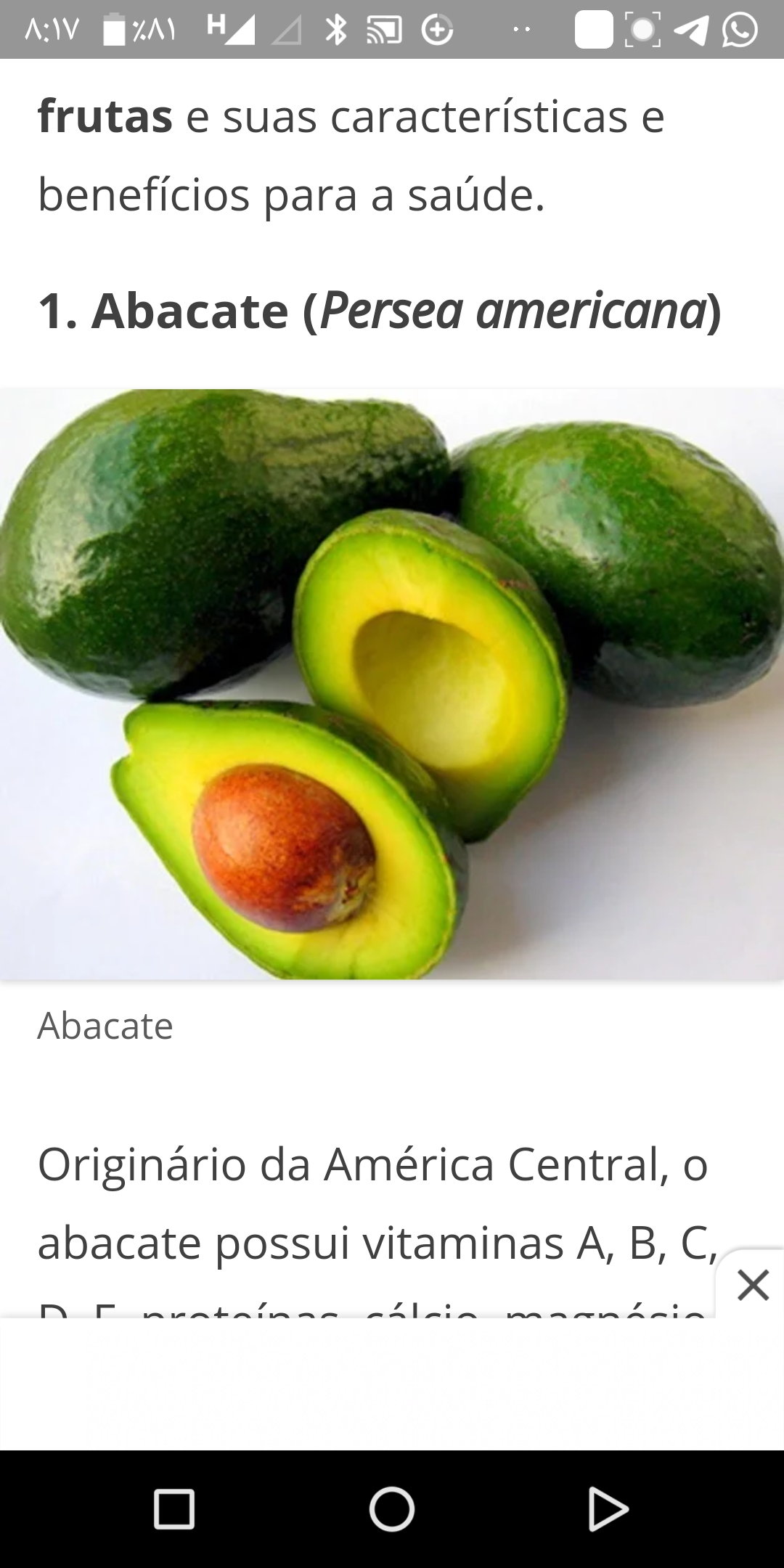Go to the home screen
Screen dimensions: 784x1568
click(392, 1510)
